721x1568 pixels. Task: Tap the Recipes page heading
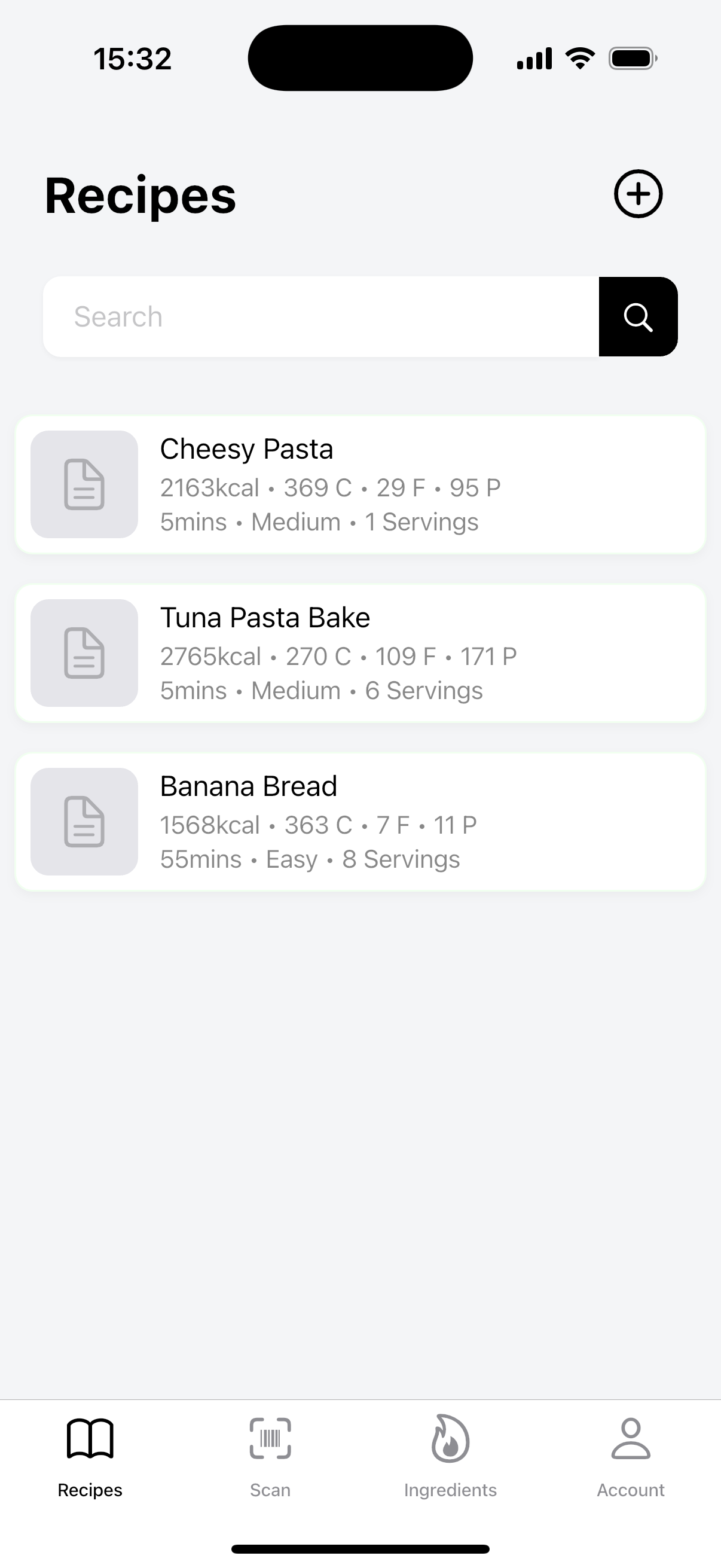click(x=140, y=195)
